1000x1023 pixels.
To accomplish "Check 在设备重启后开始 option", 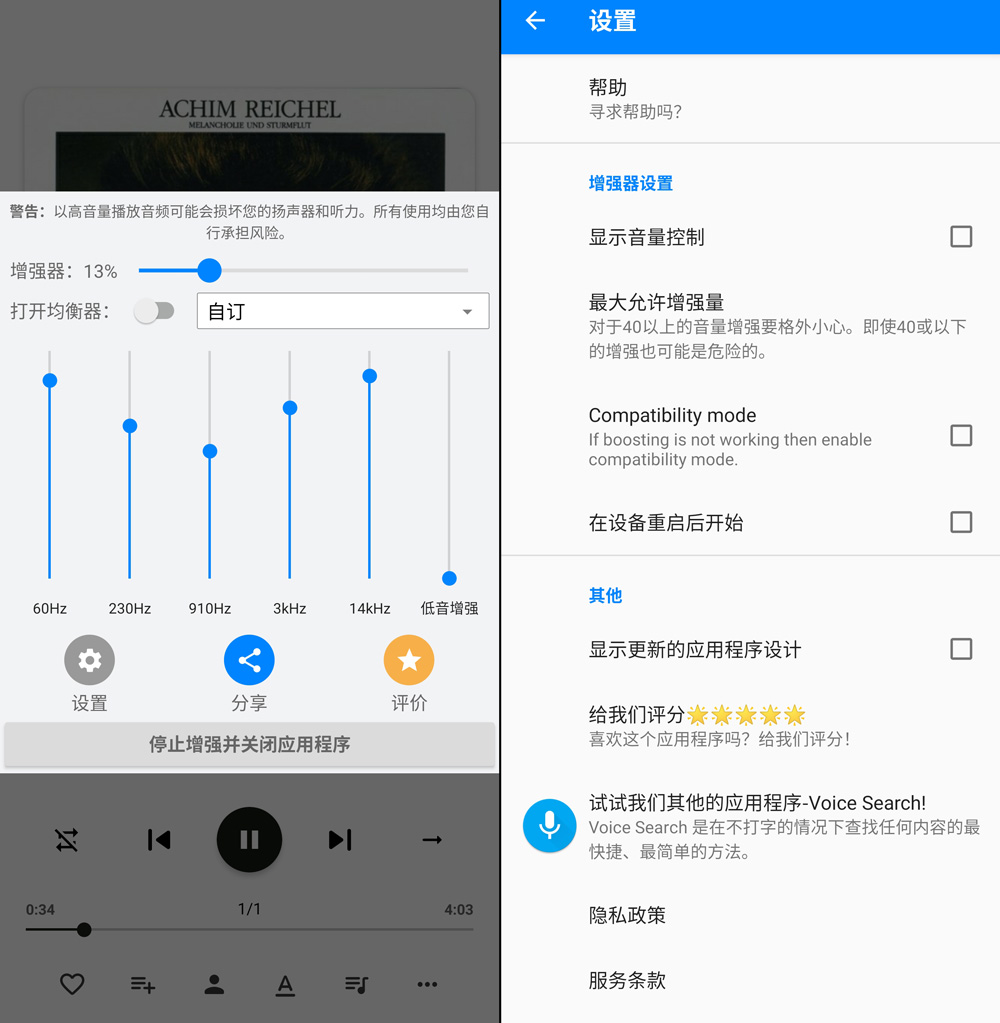I will point(960,522).
